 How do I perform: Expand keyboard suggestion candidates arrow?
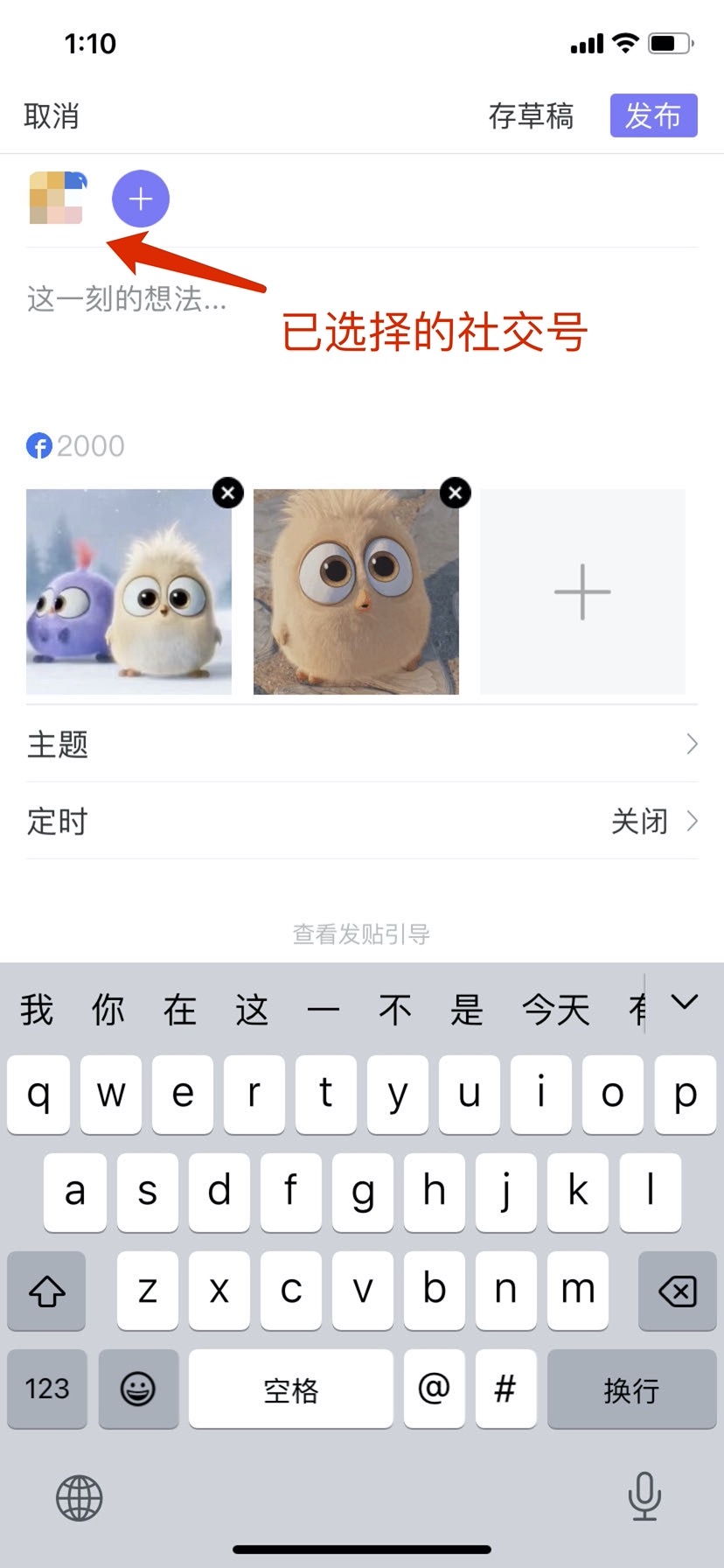tap(685, 1002)
